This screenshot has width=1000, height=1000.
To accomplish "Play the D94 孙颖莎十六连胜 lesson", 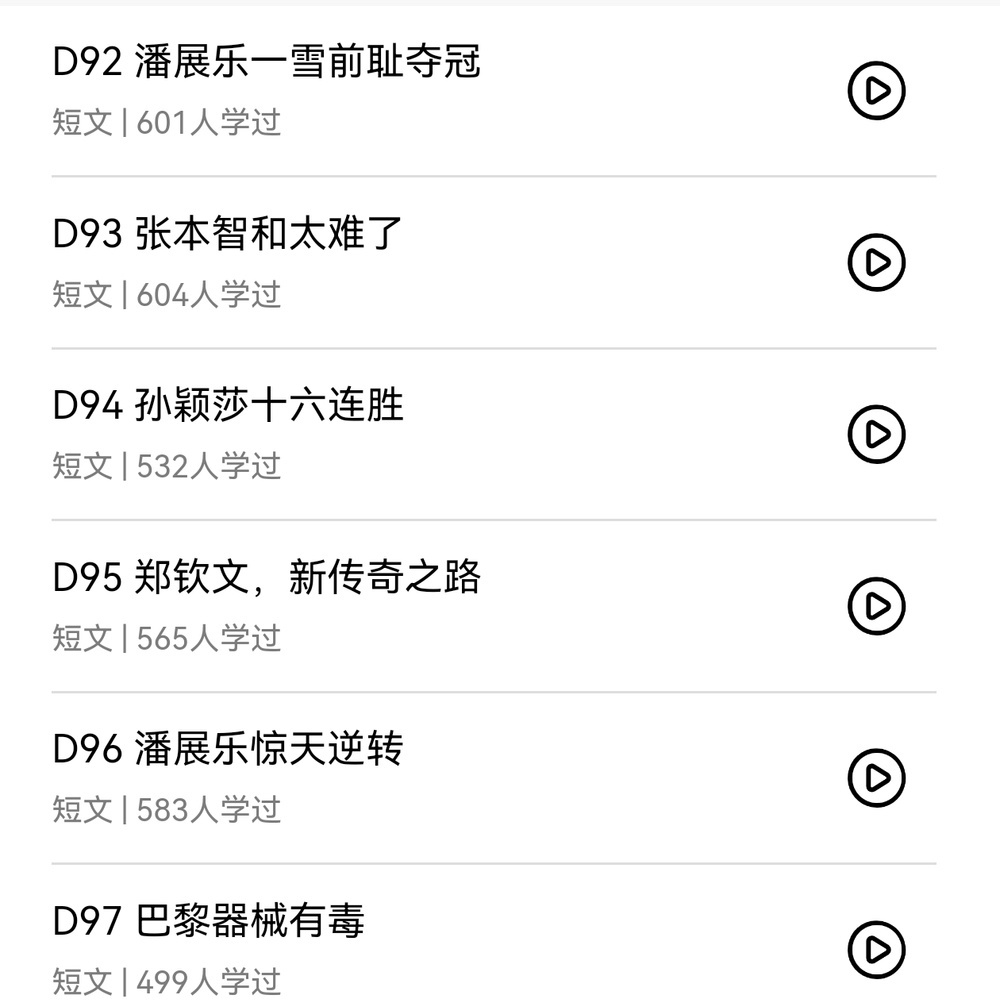I will click(x=876, y=434).
